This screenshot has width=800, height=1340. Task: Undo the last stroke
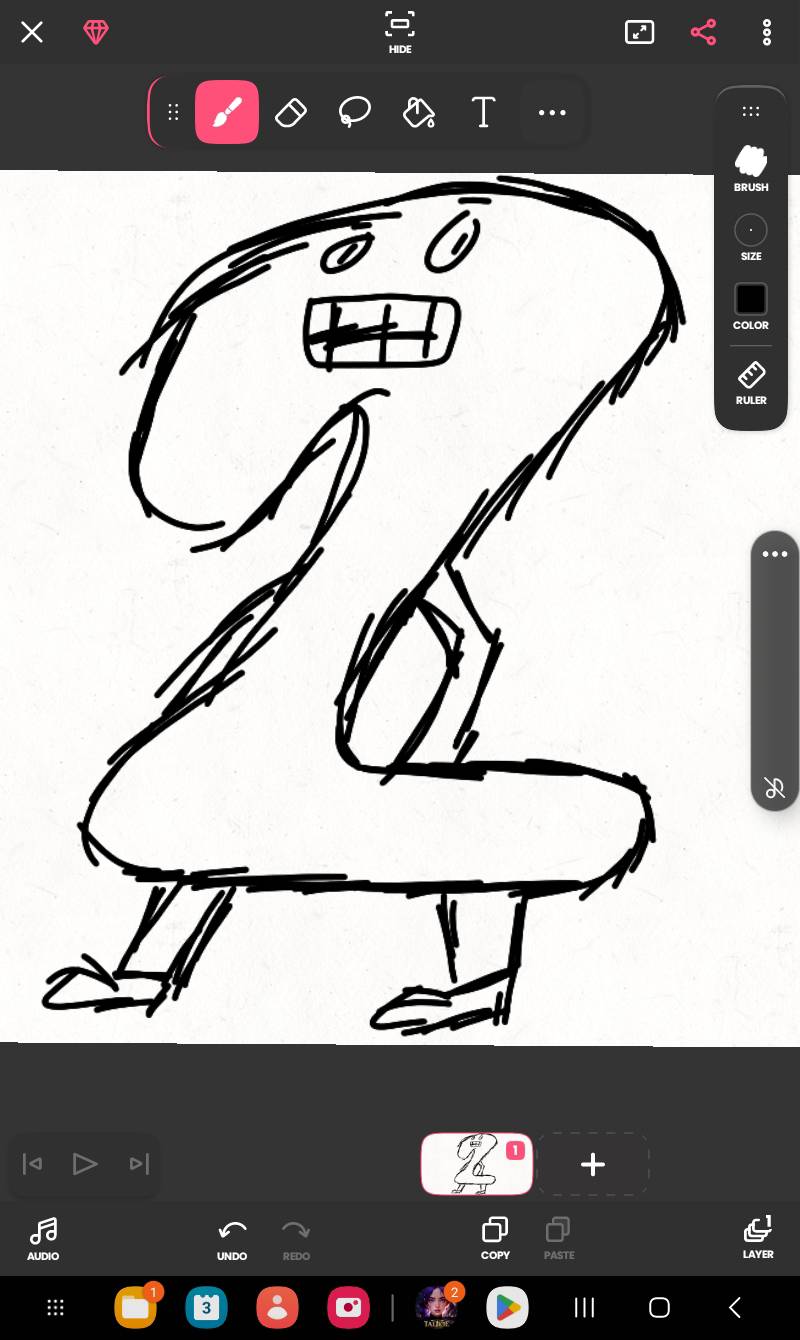(x=232, y=1238)
